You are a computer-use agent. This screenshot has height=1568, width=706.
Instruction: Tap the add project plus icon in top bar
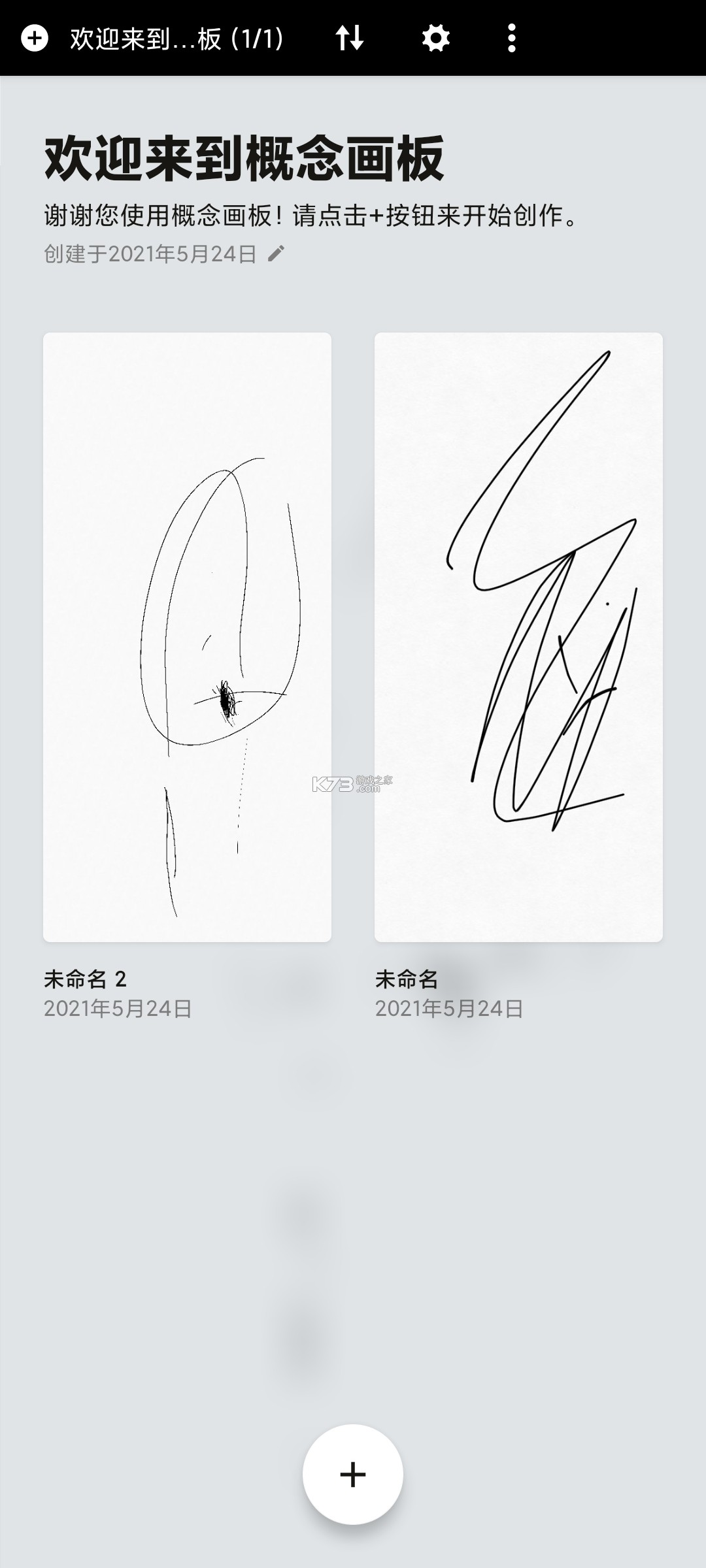pos(35,39)
